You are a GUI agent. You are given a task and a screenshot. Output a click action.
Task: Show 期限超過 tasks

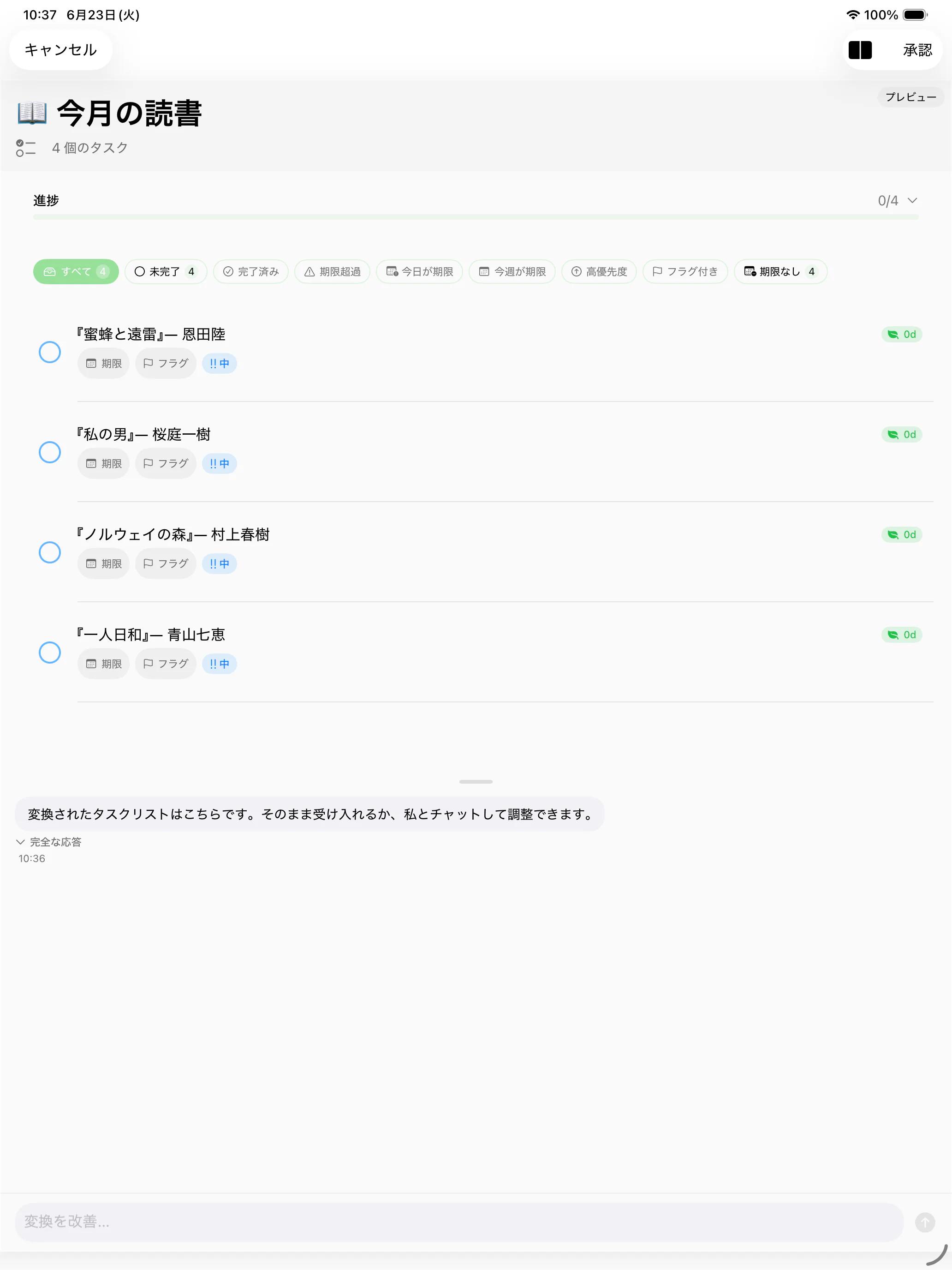pyautogui.click(x=332, y=271)
